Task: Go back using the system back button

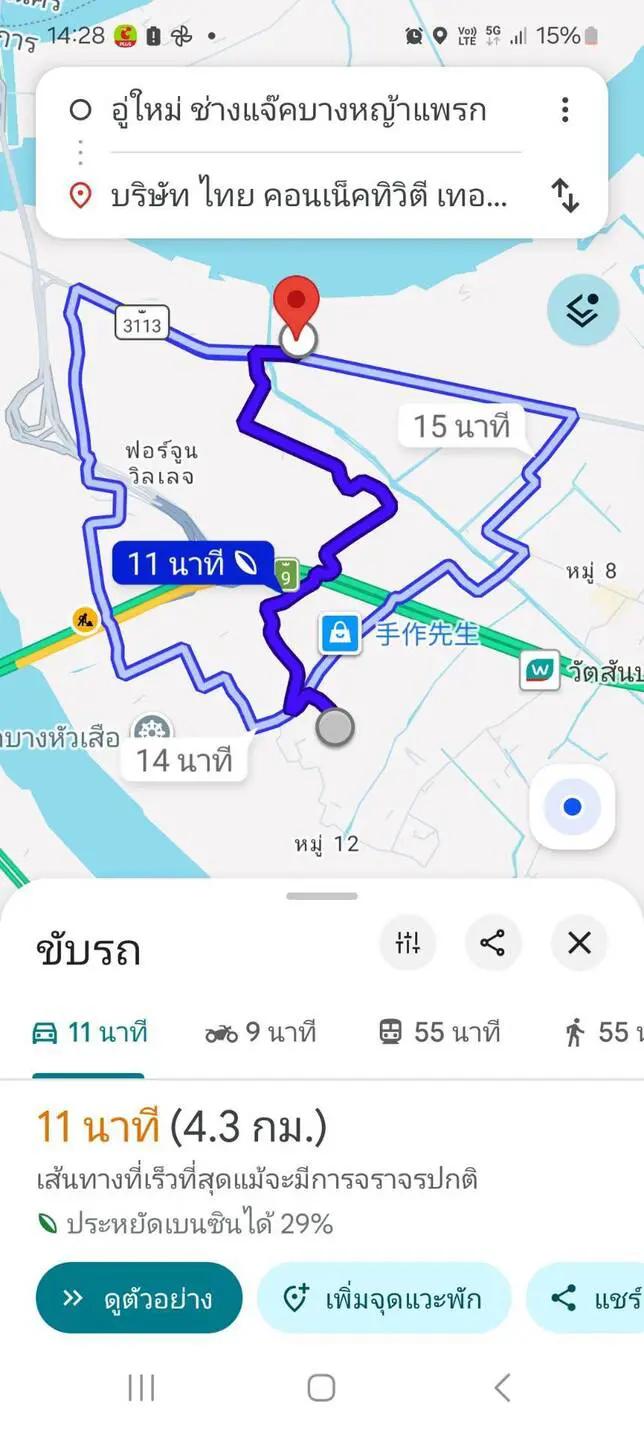Action: tap(503, 1387)
